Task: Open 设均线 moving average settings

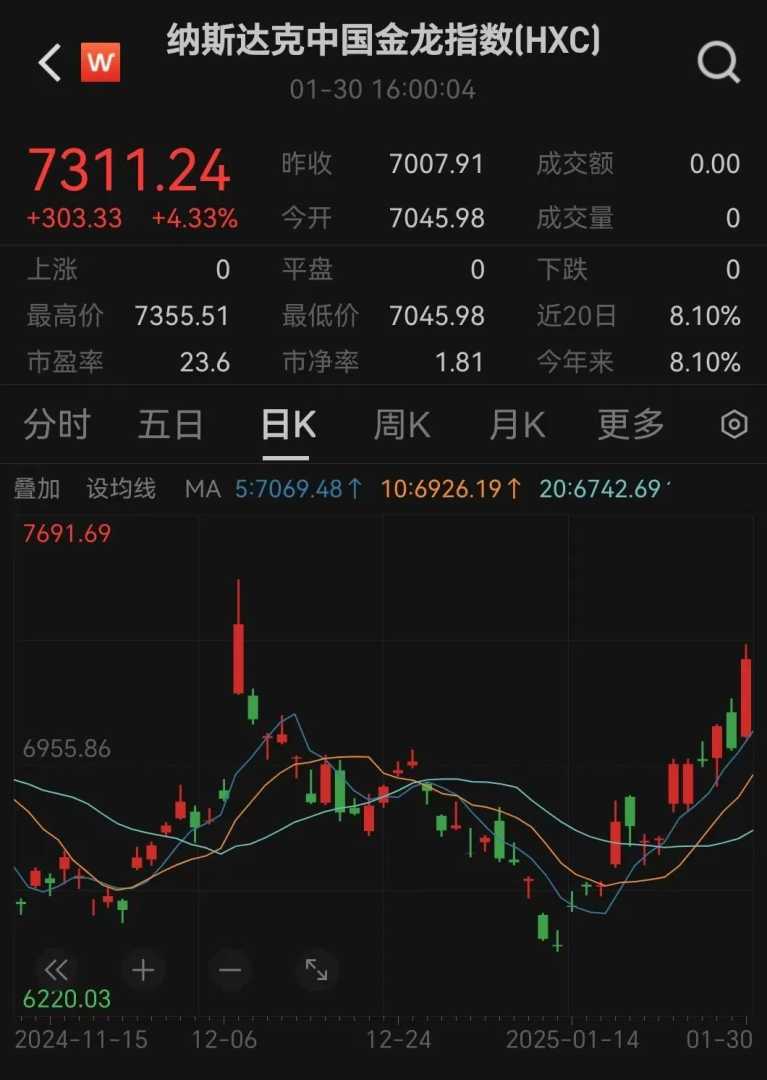Action: tap(121, 489)
